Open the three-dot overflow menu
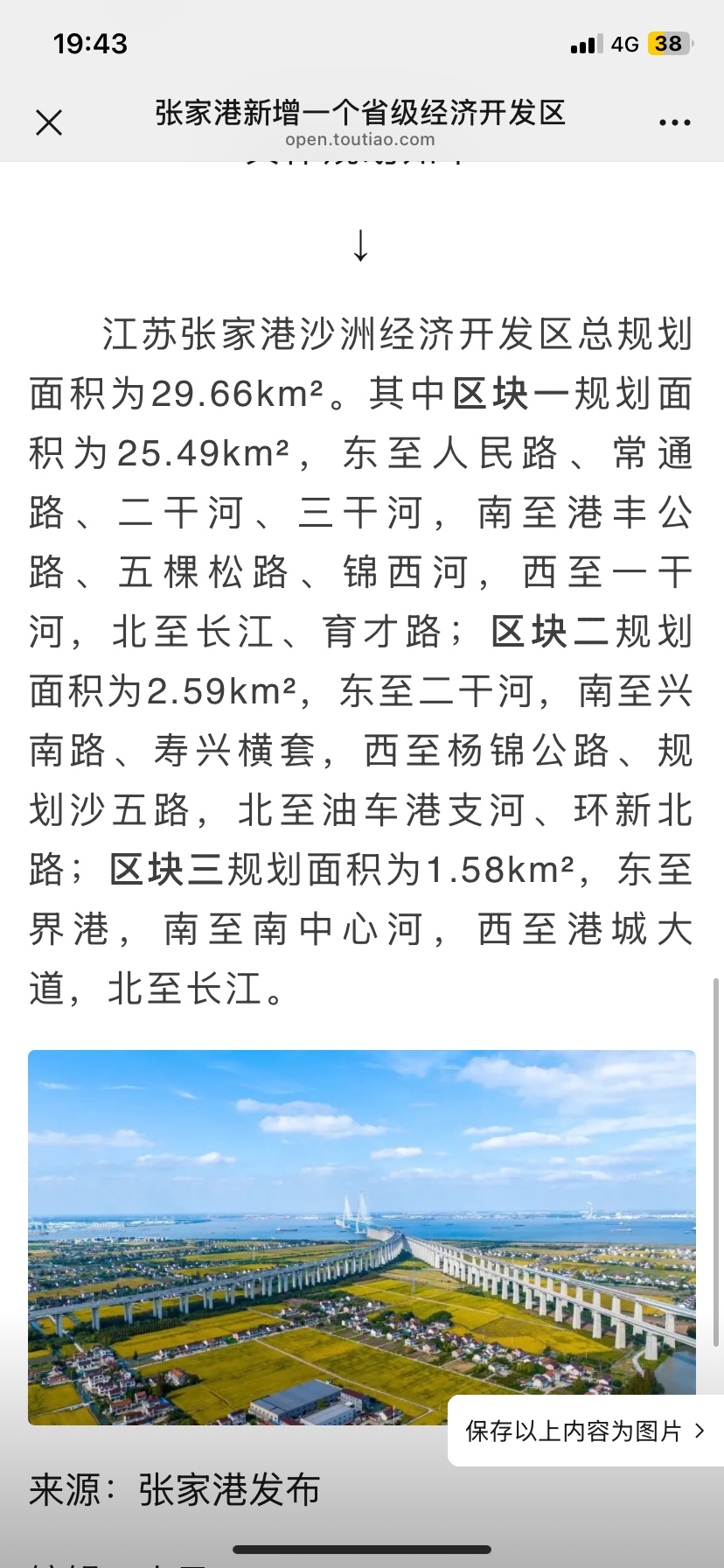Image resolution: width=724 pixels, height=1568 pixels. (x=674, y=122)
